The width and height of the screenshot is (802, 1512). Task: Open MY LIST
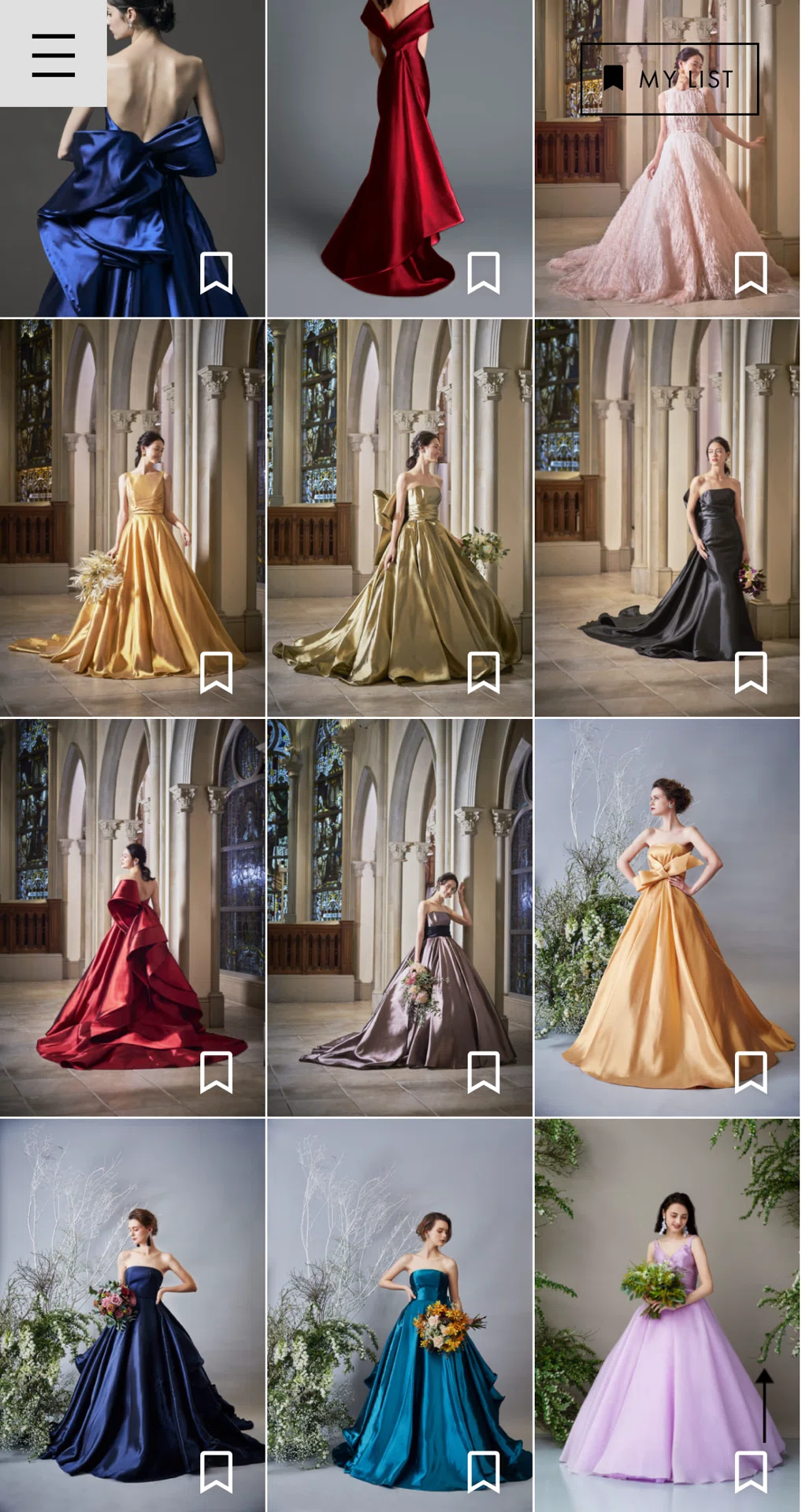click(669, 79)
